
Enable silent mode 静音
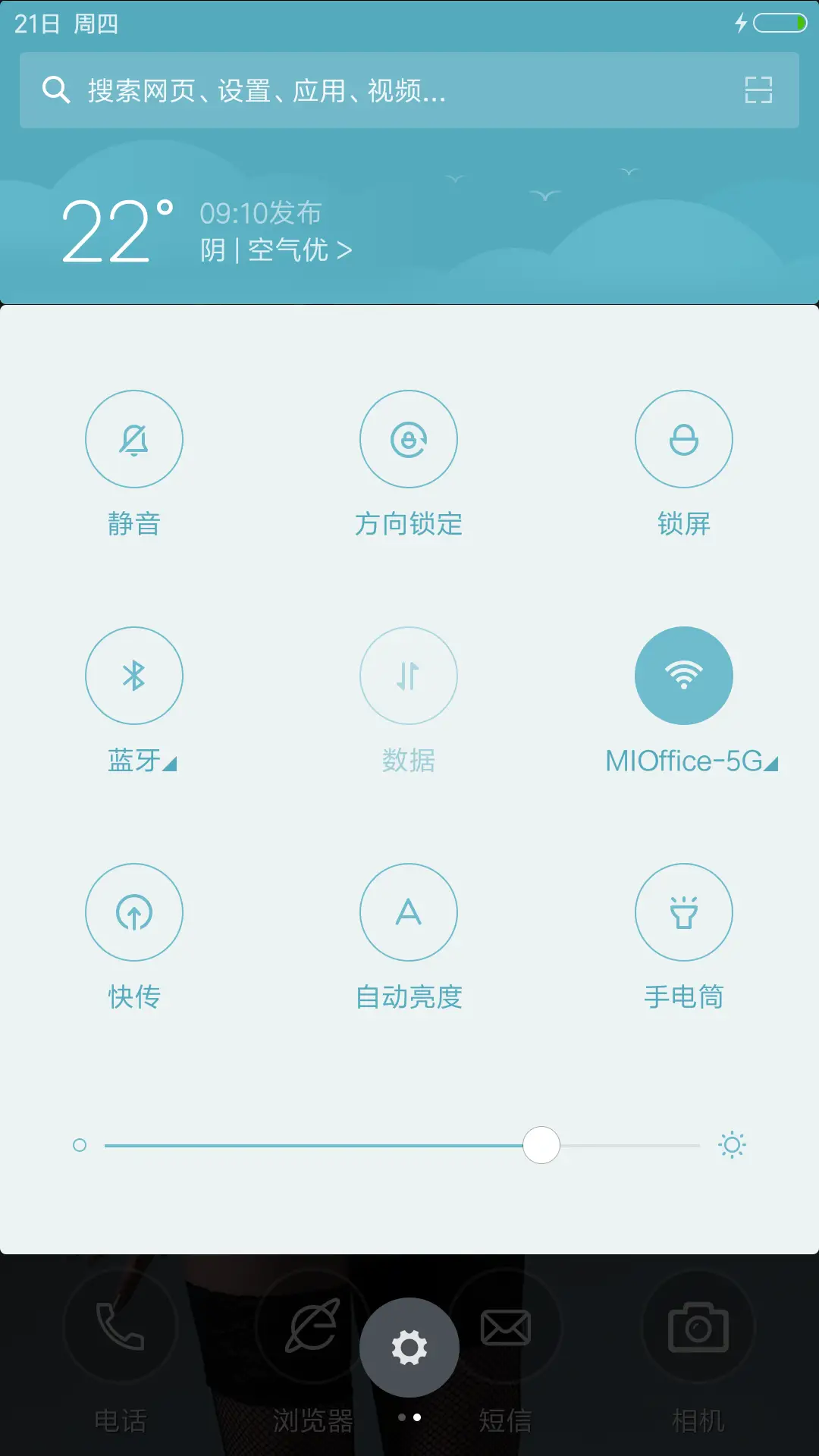134,439
